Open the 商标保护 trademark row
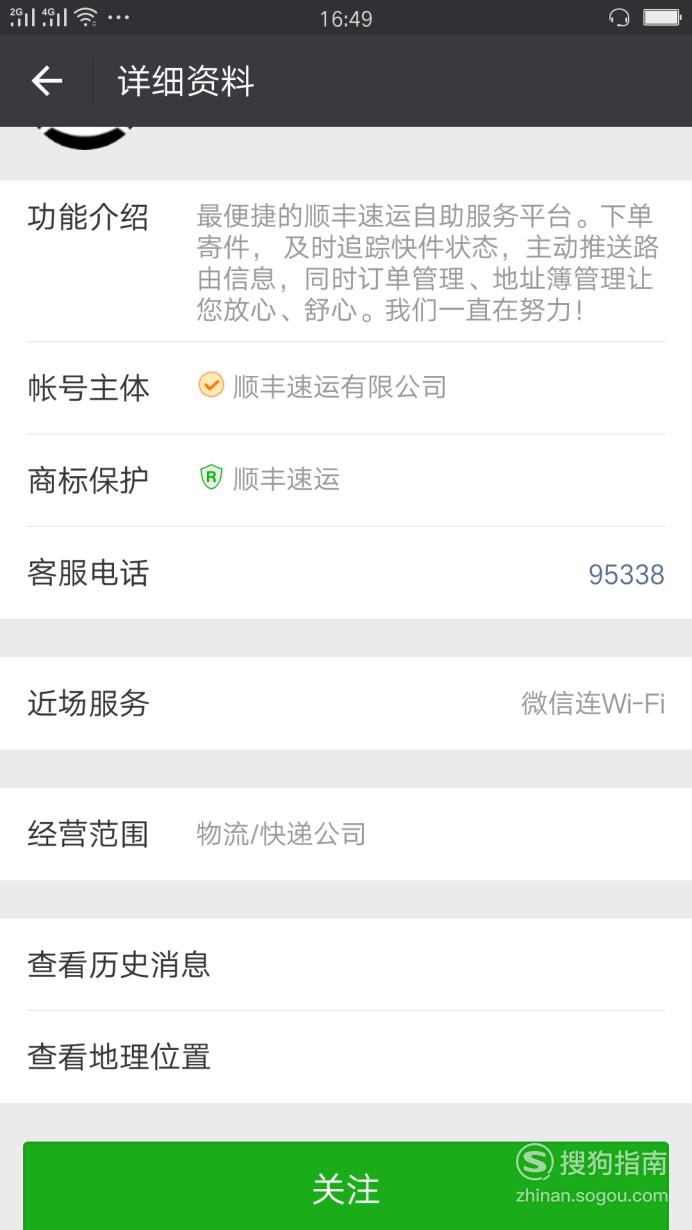Image resolution: width=692 pixels, height=1230 pixels. [x=346, y=480]
